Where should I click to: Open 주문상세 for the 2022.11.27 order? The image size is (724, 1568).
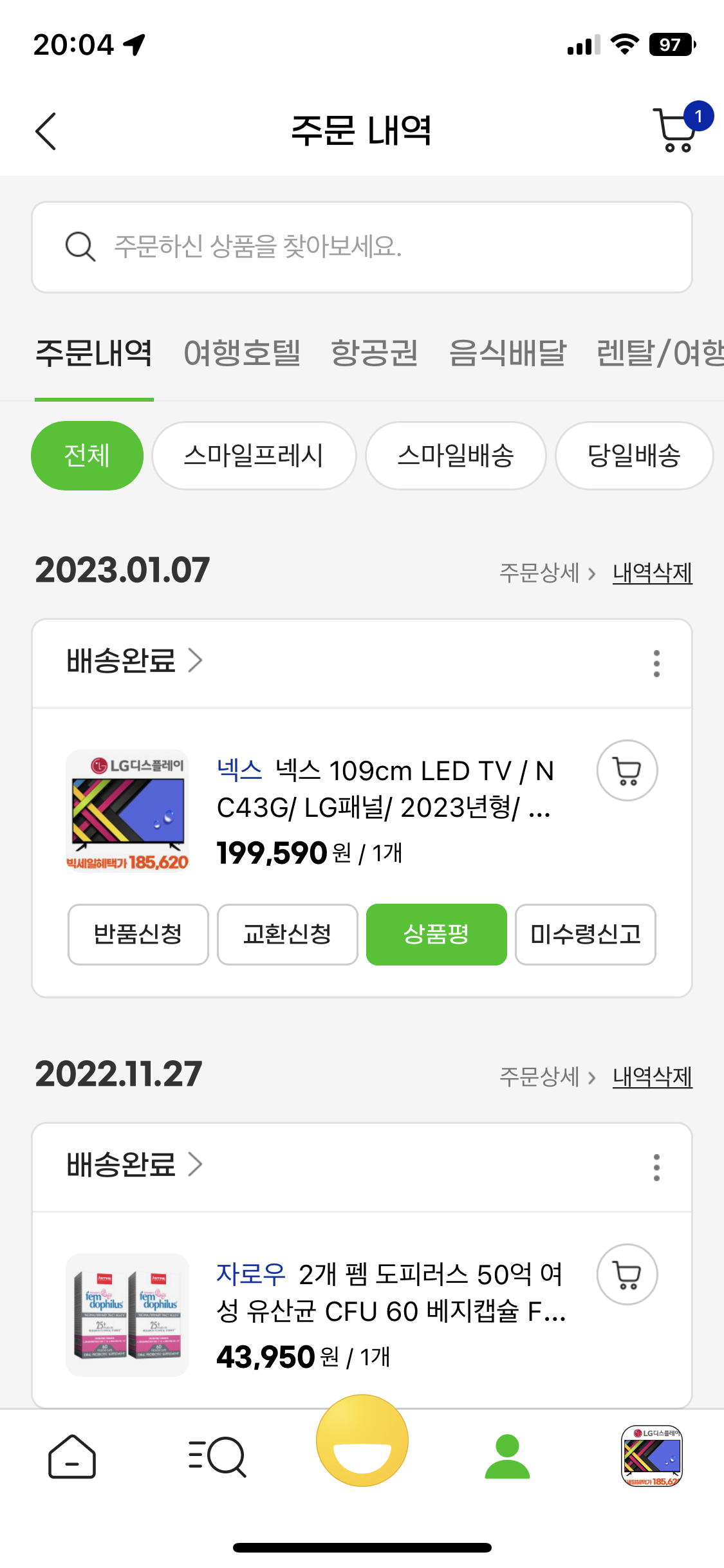click(x=547, y=1076)
